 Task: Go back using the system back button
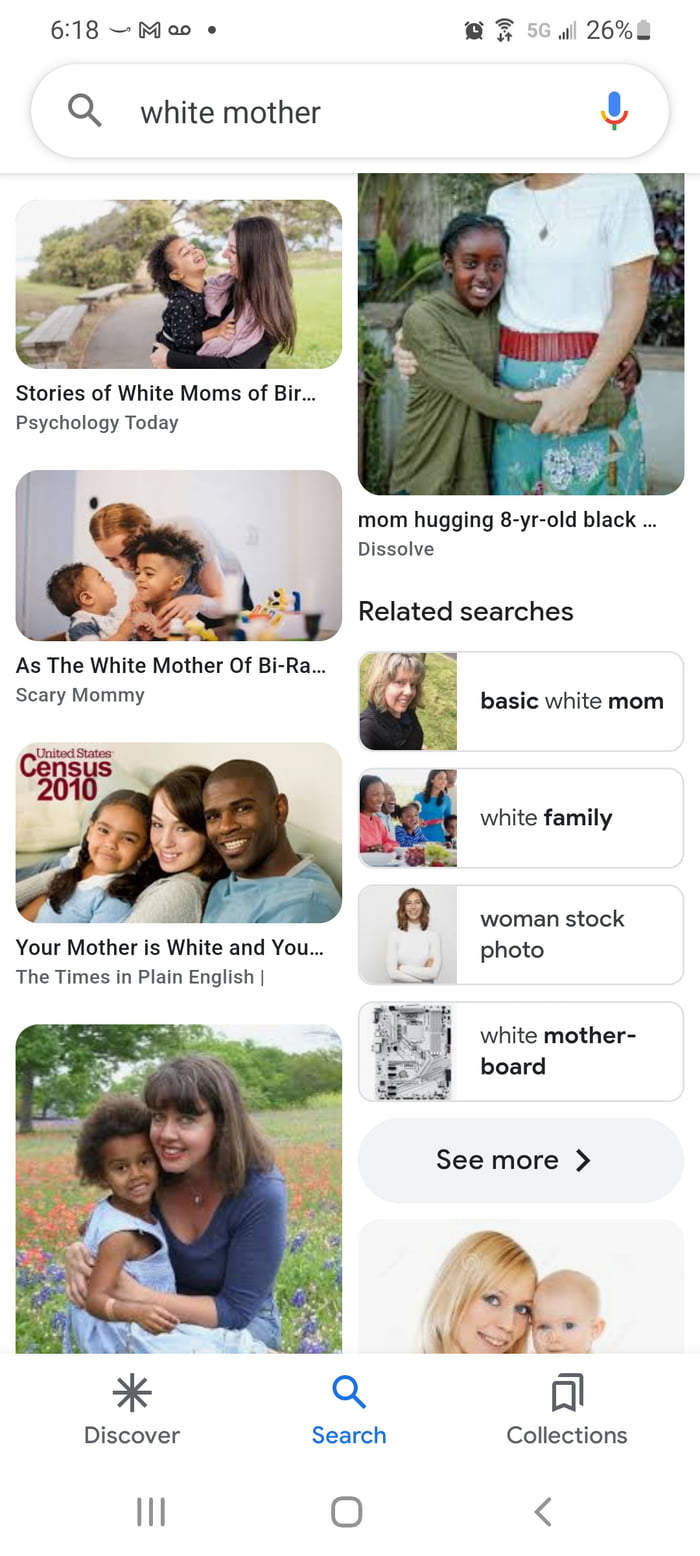pos(543,1511)
